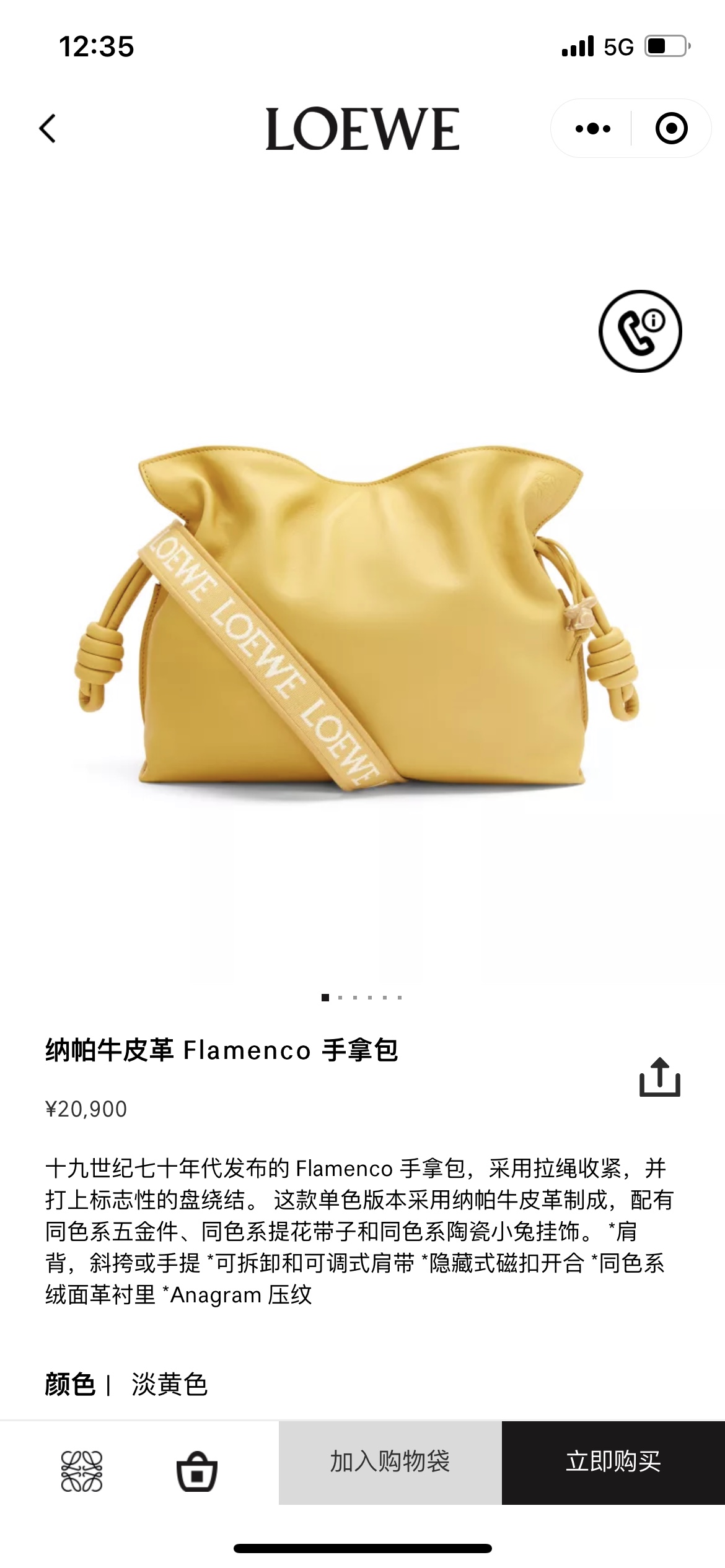Contact customer service via phone icon
The image size is (725, 1568).
640,331
